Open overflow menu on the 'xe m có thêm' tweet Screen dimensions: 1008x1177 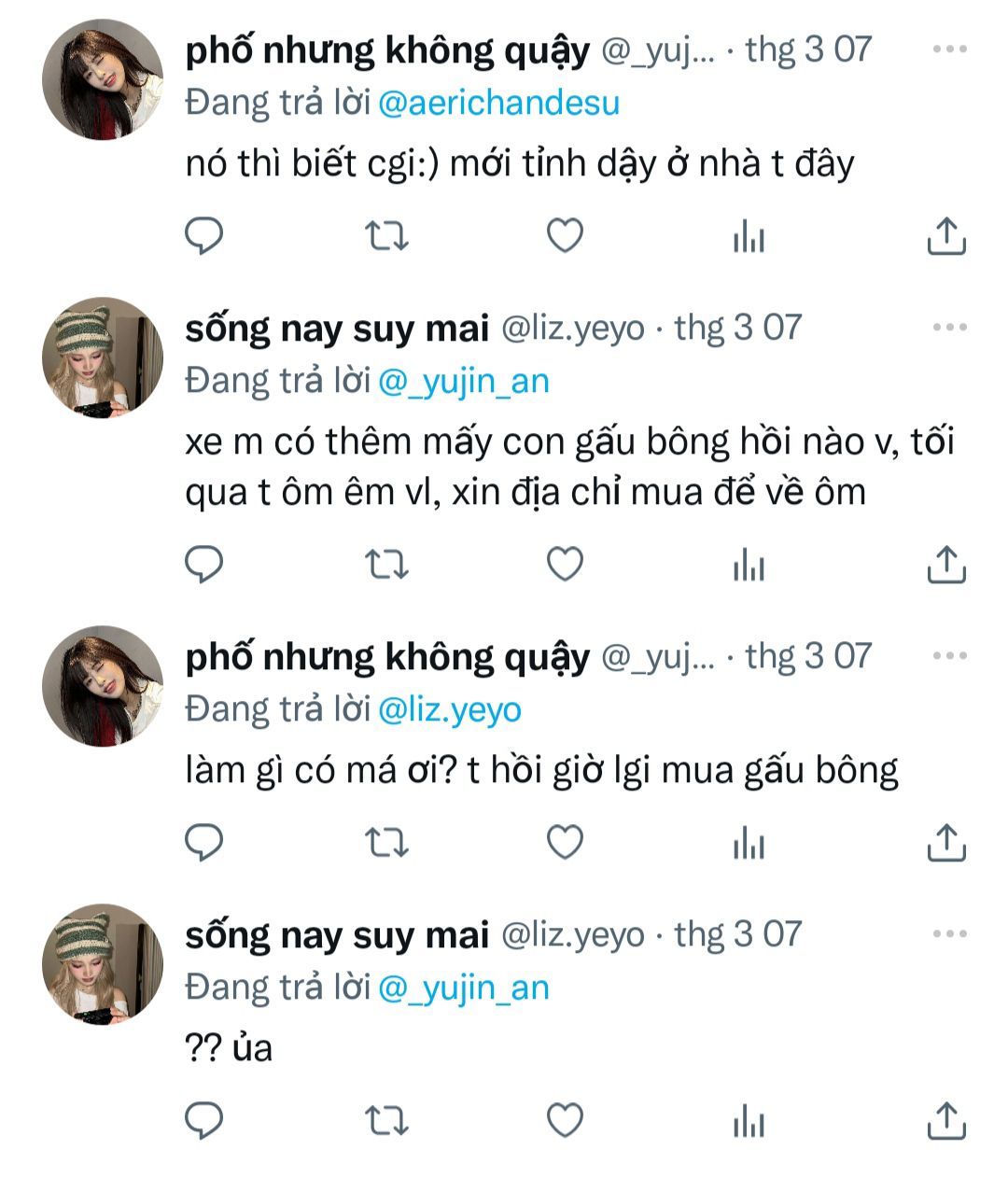click(949, 328)
